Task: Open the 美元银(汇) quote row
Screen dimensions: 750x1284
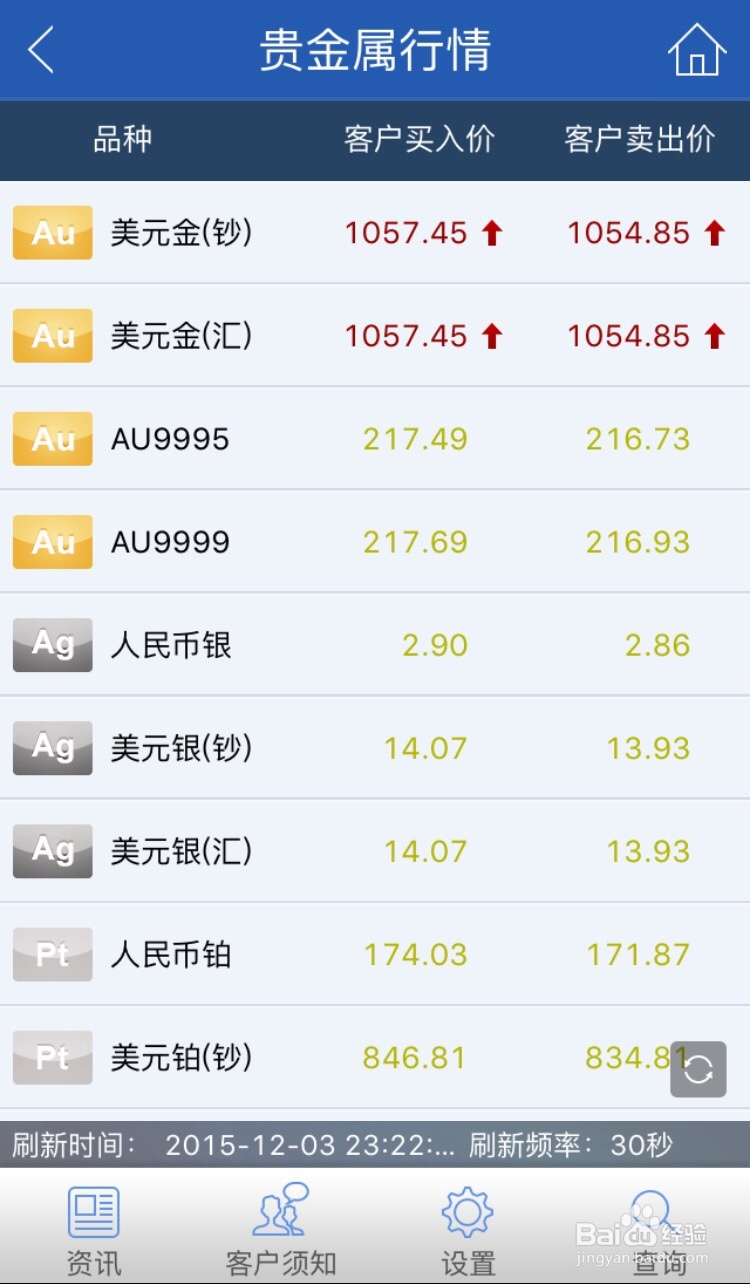Action: [x=375, y=851]
